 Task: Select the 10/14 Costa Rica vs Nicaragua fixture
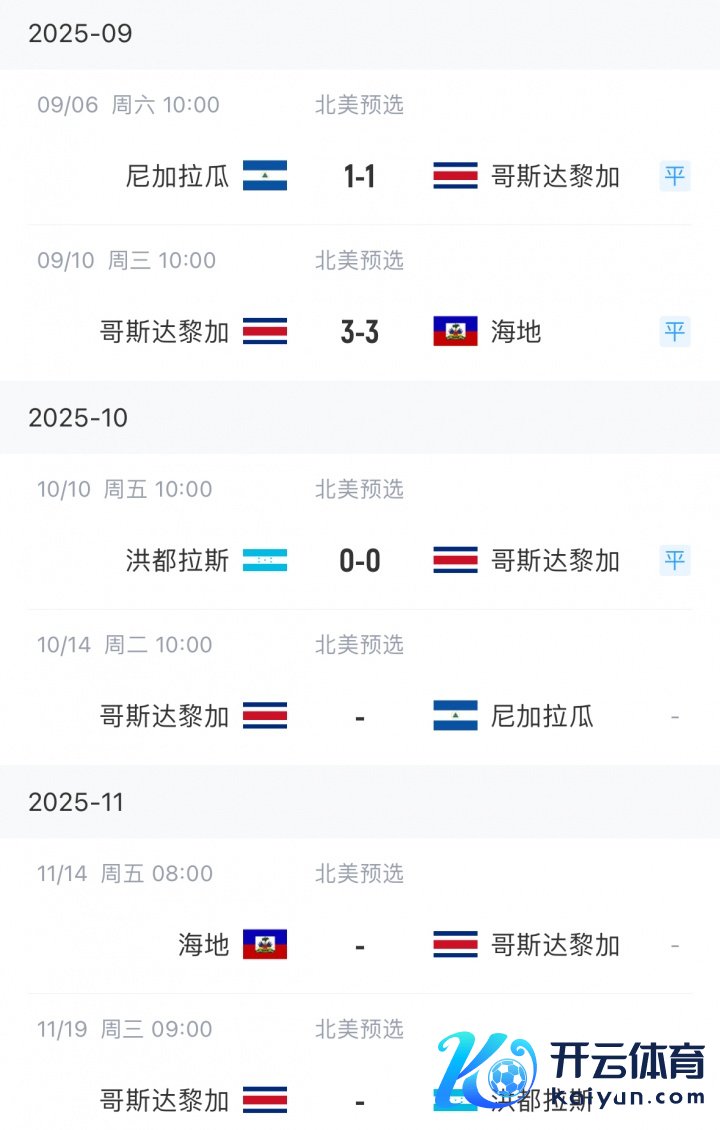(359, 716)
